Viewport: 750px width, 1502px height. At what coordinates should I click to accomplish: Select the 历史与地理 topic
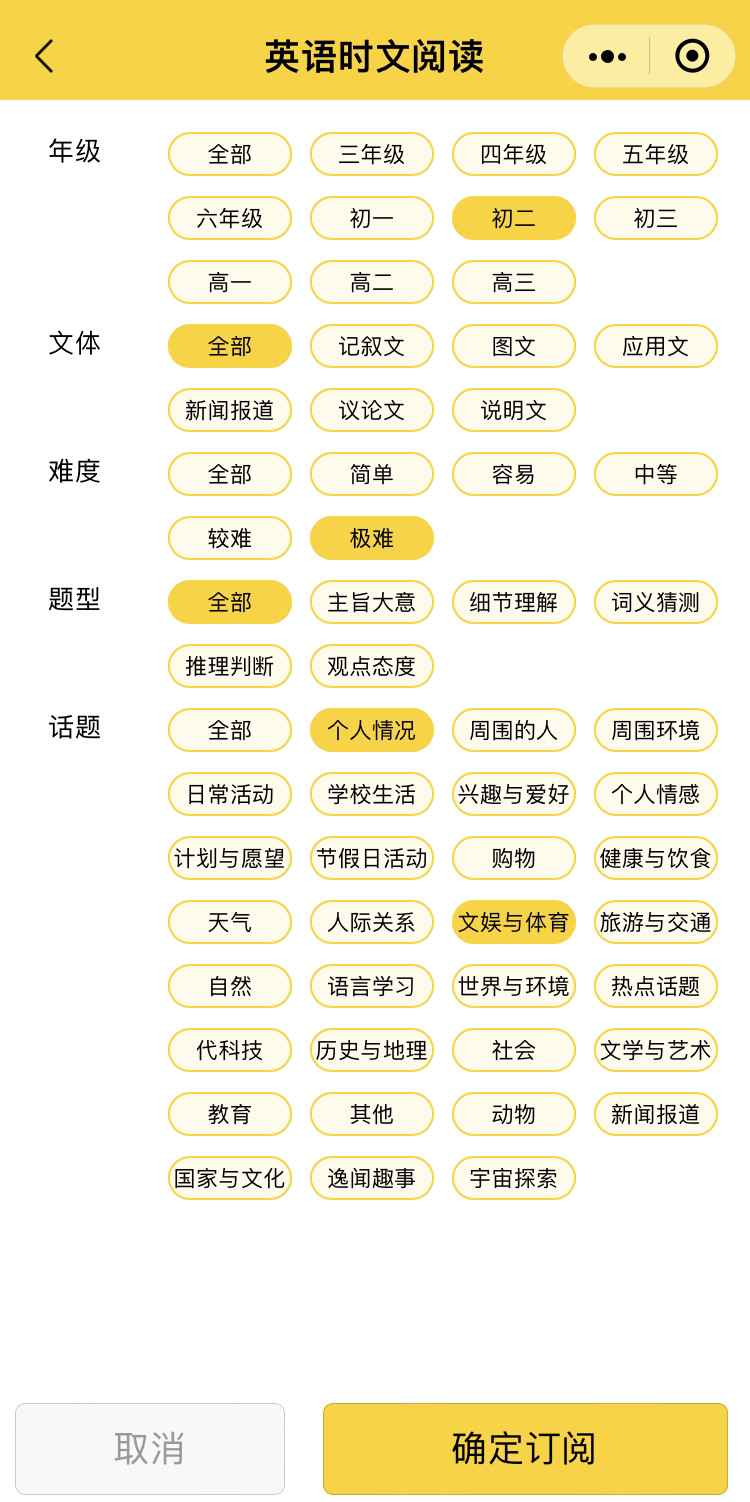[372, 1050]
